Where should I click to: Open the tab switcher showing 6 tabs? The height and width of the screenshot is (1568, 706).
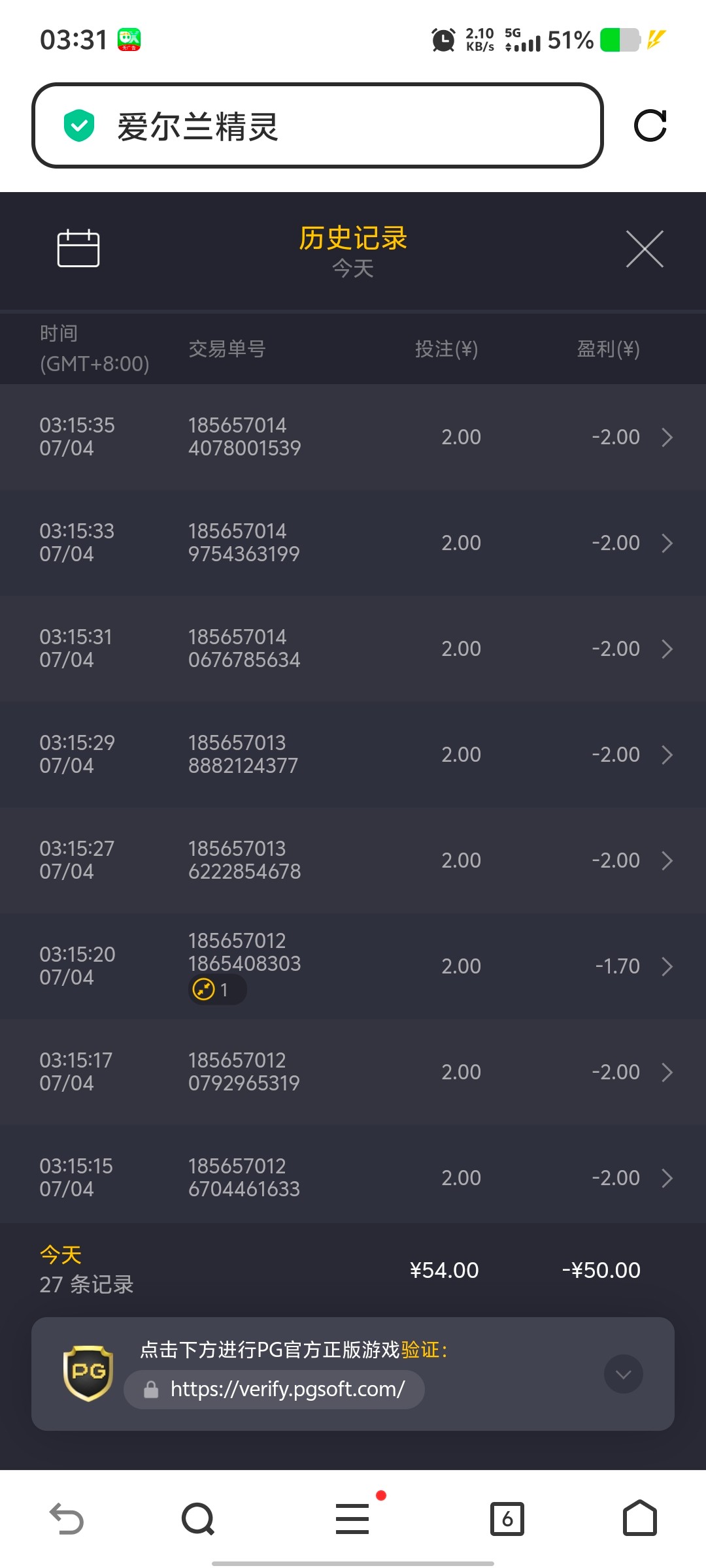[507, 1518]
